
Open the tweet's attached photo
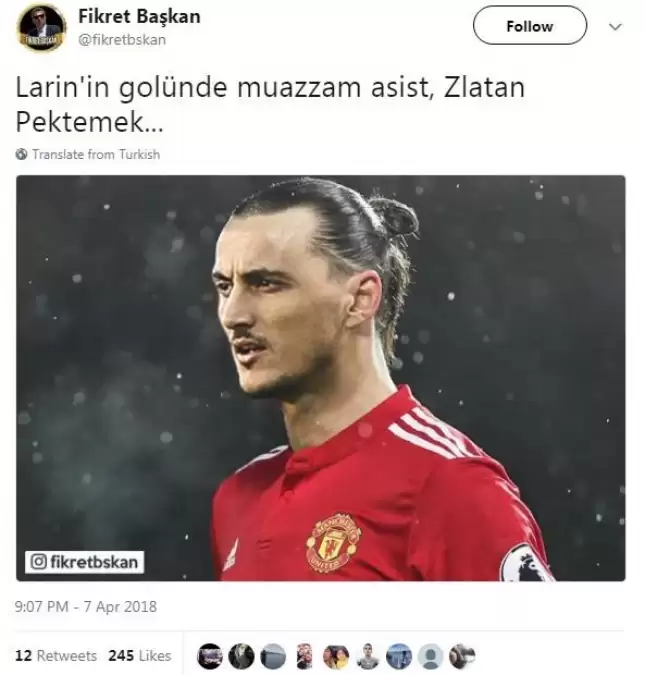(320, 378)
